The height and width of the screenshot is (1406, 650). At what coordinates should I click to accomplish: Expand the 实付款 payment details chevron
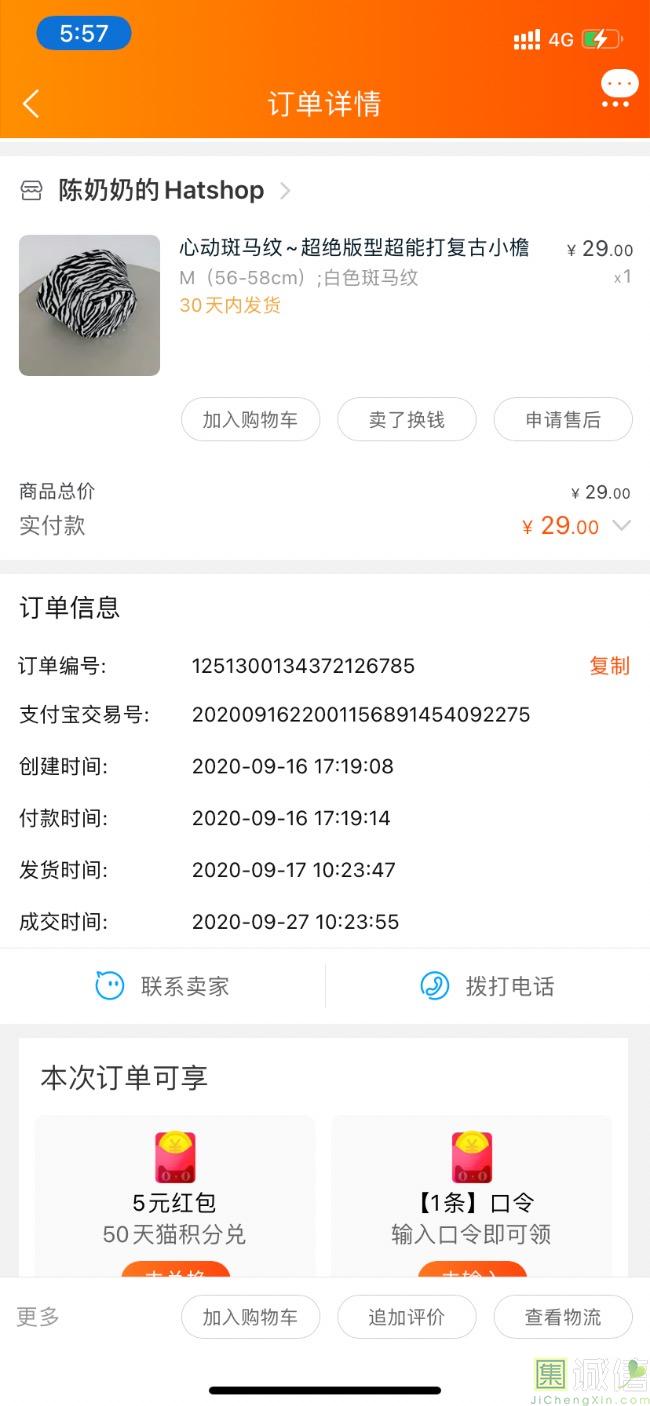621,526
